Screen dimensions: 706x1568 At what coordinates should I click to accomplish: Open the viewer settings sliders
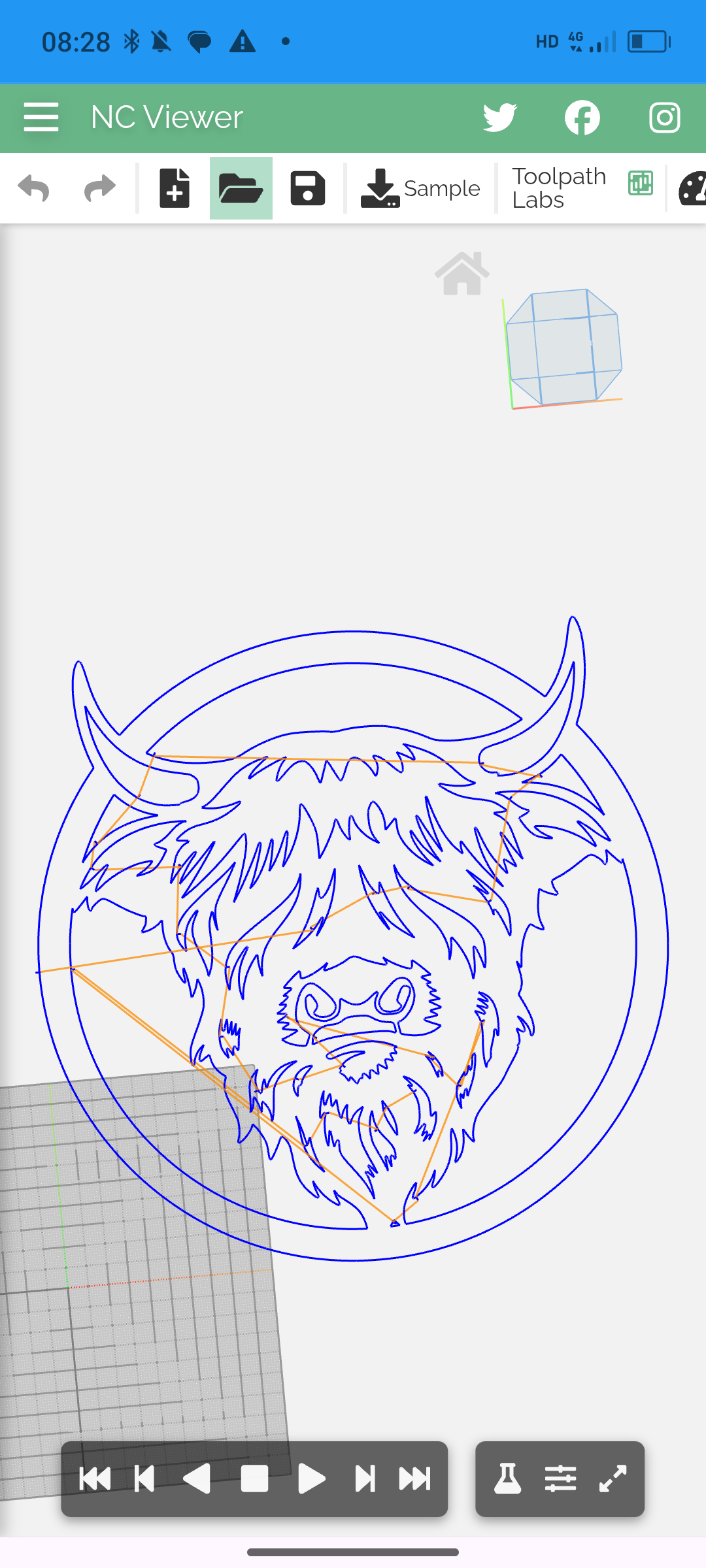point(560,1479)
